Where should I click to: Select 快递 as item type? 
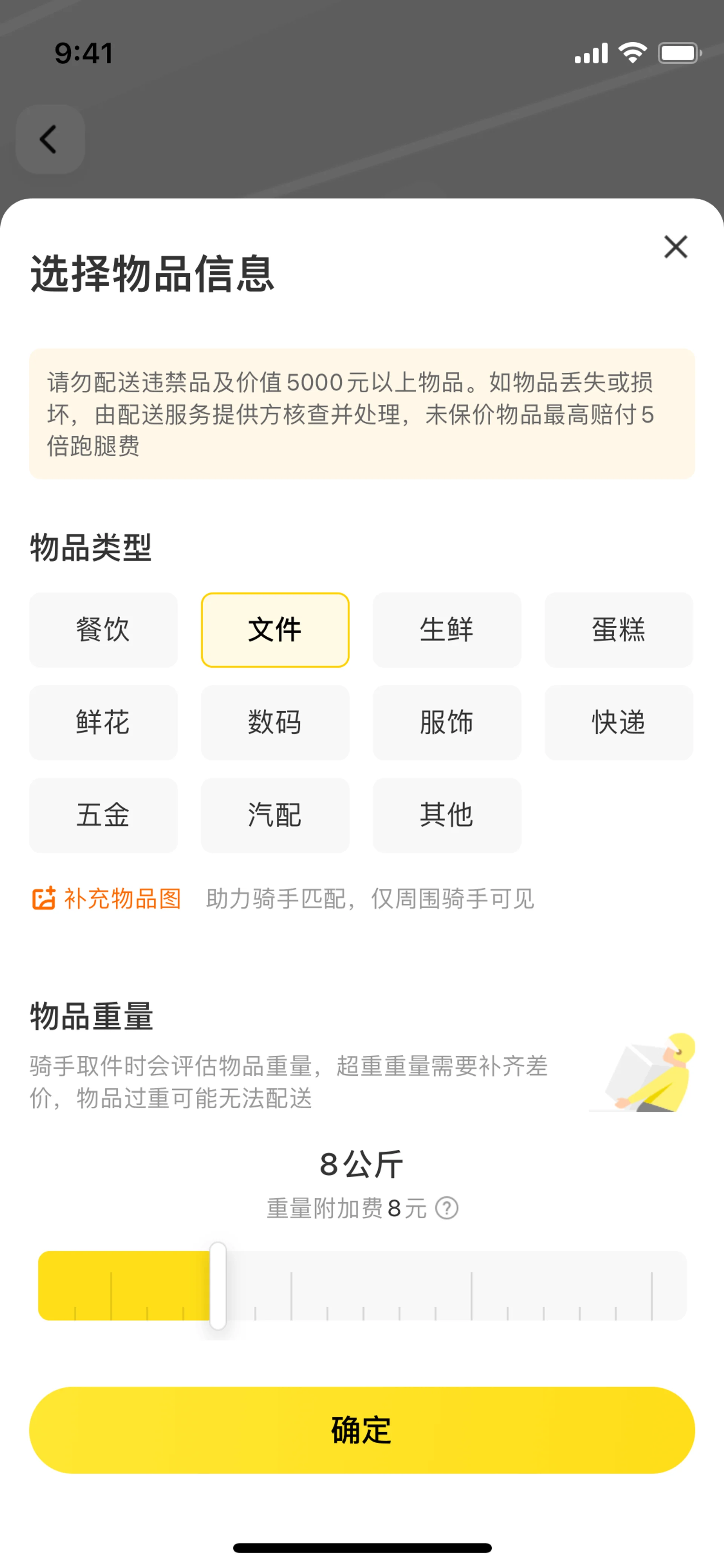pos(618,723)
